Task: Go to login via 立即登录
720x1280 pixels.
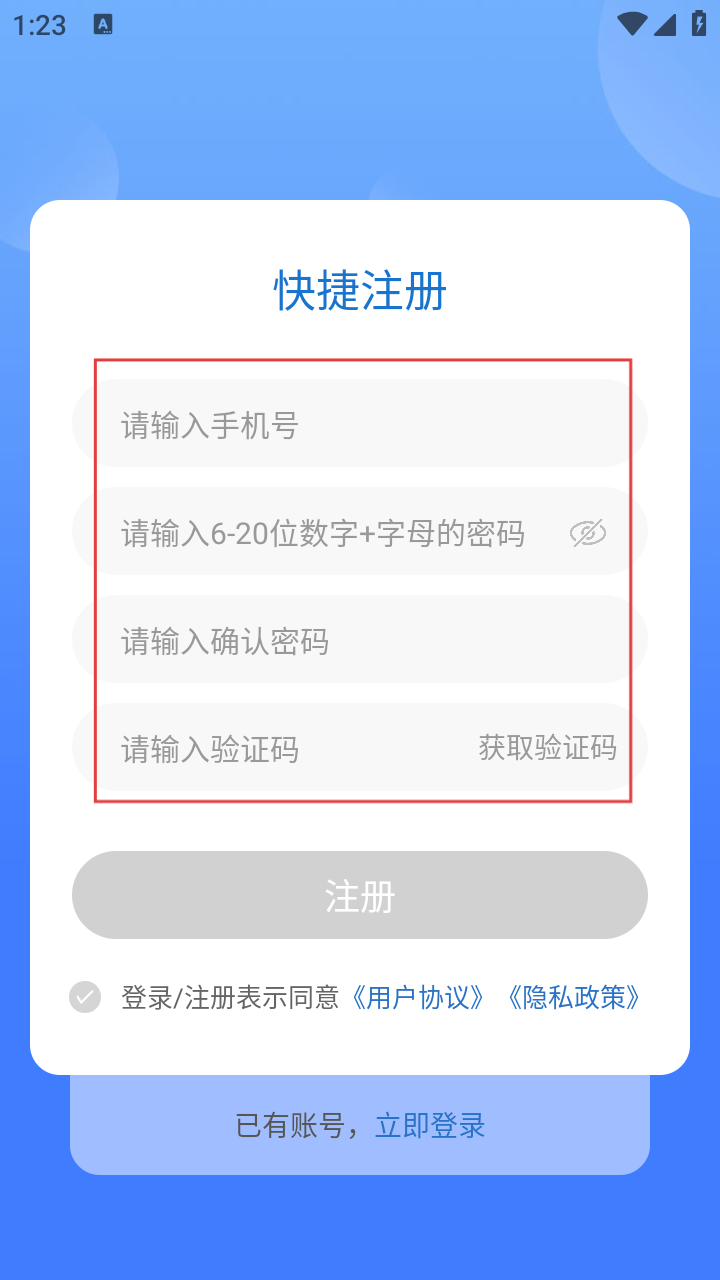Action: pyautogui.click(x=430, y=1126)
